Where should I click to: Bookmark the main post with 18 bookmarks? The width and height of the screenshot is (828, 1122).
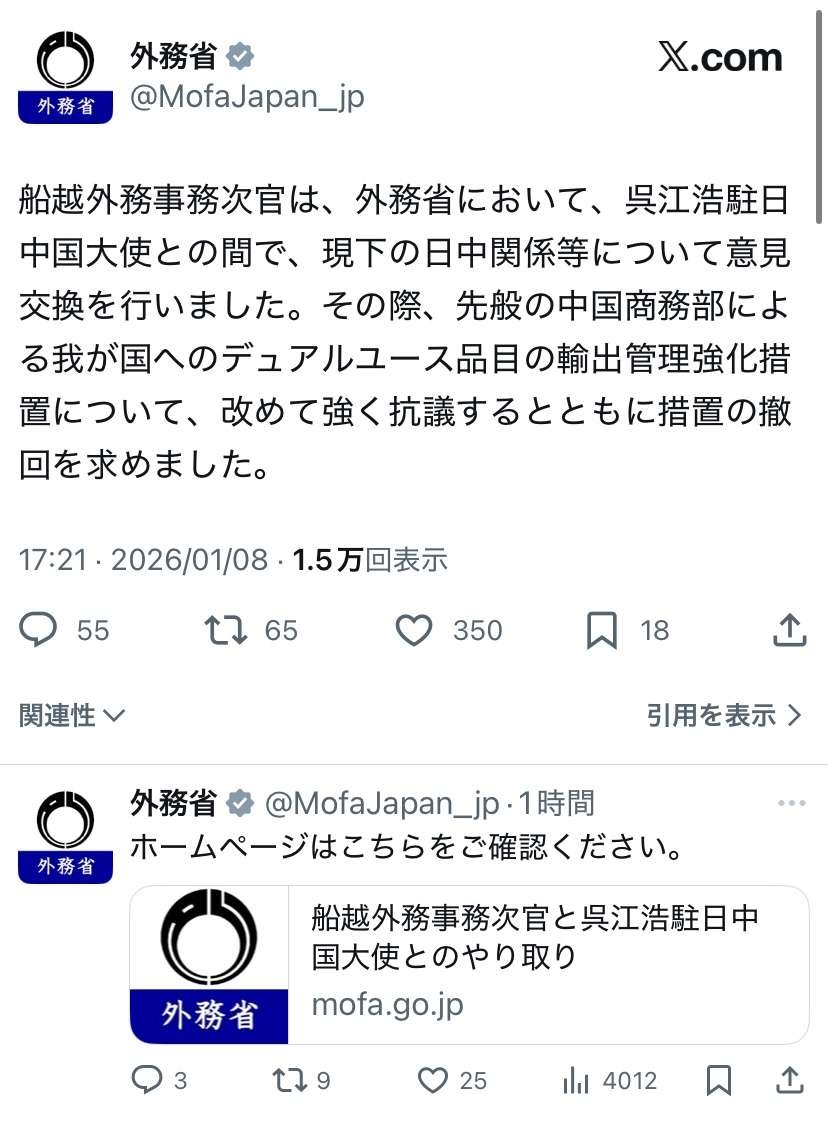click(x=601, y=631)
